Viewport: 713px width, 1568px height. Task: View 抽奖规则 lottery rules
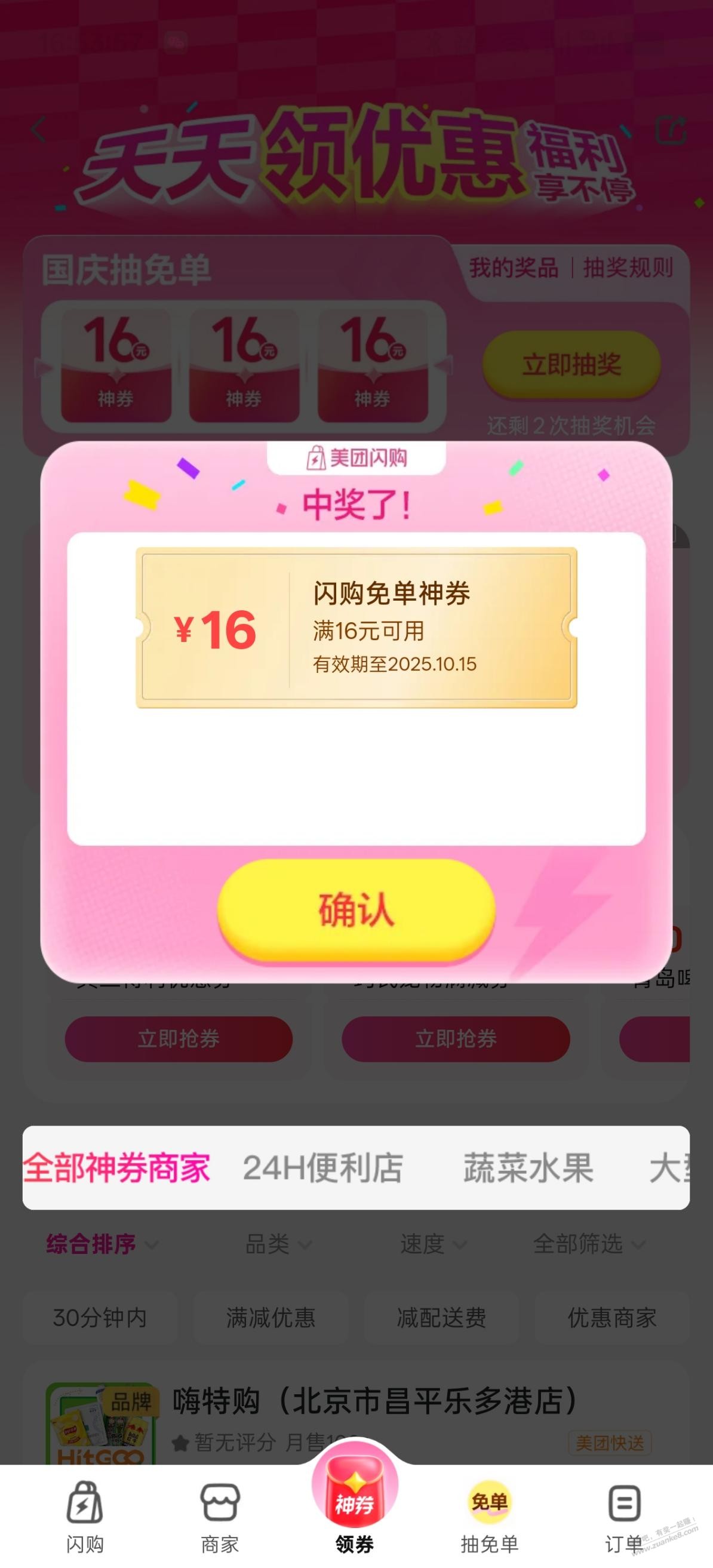[x=628, y=268]
